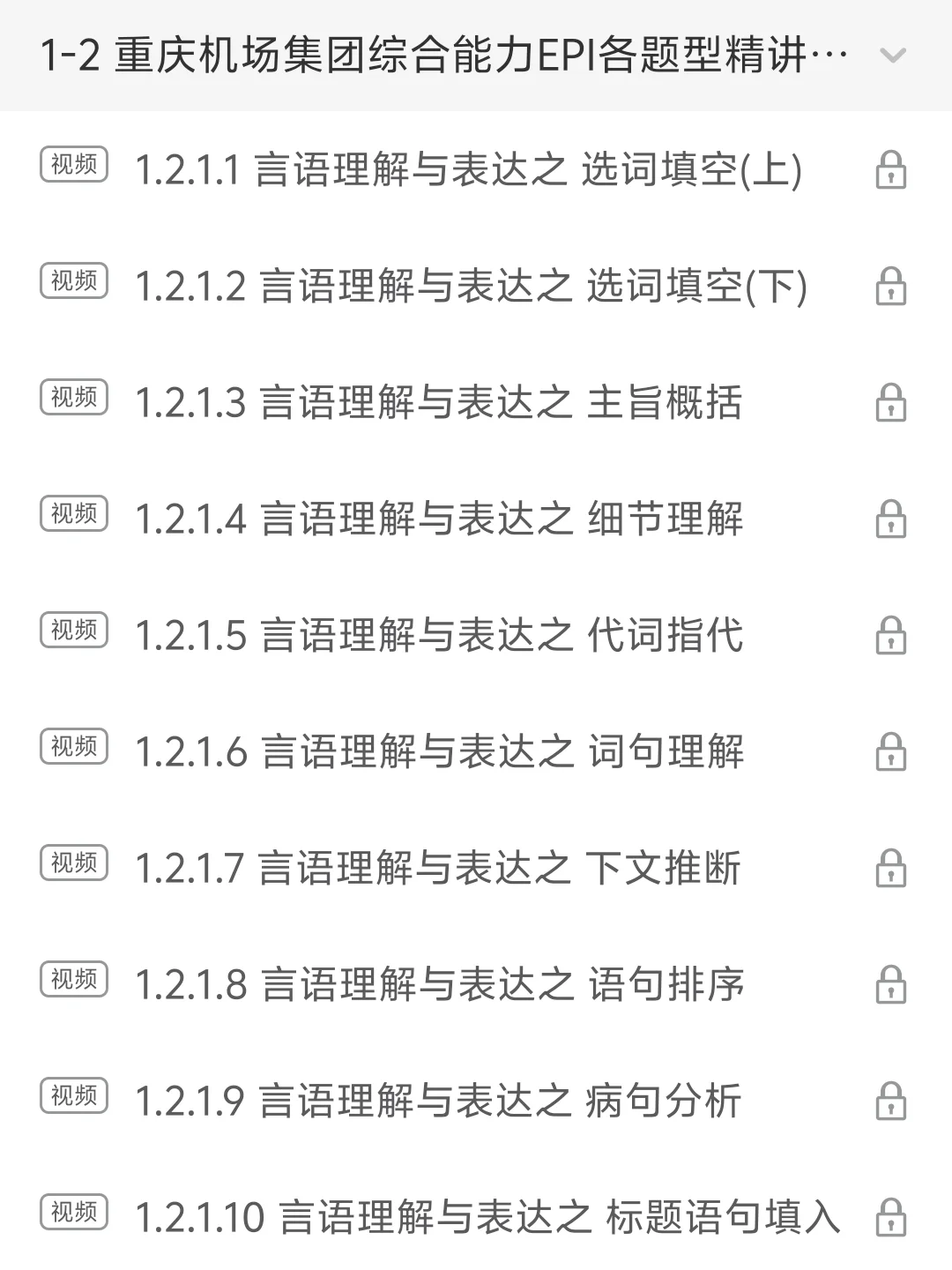The image size is (952, 1270).
Task: View lesson 1.2.1.9 病句分析
Action: point(437,1101)
